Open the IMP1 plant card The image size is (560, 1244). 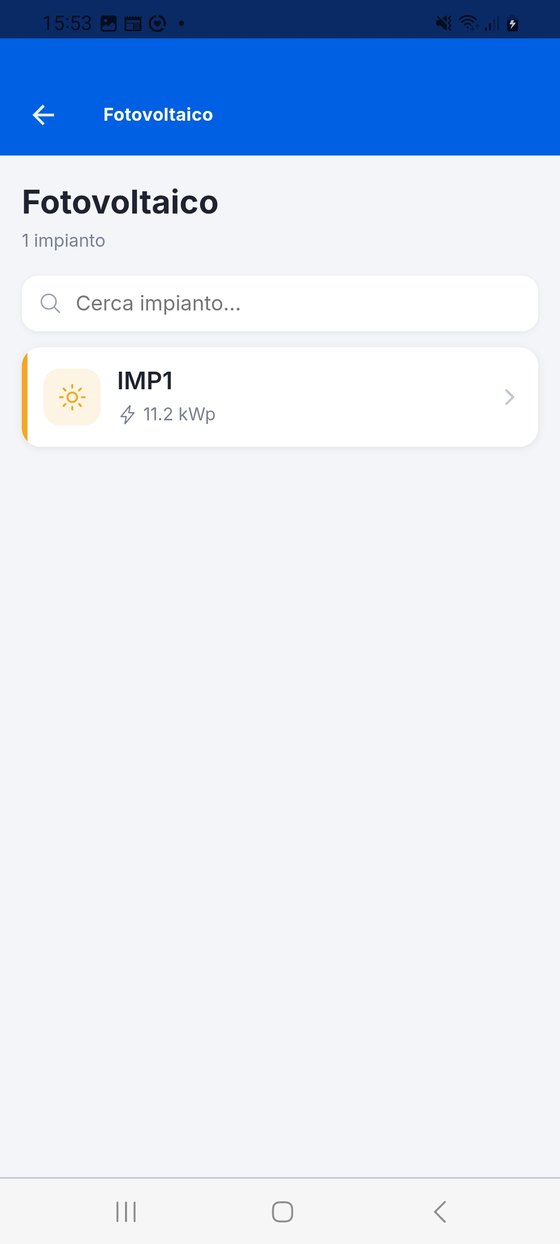pos(280,397)
